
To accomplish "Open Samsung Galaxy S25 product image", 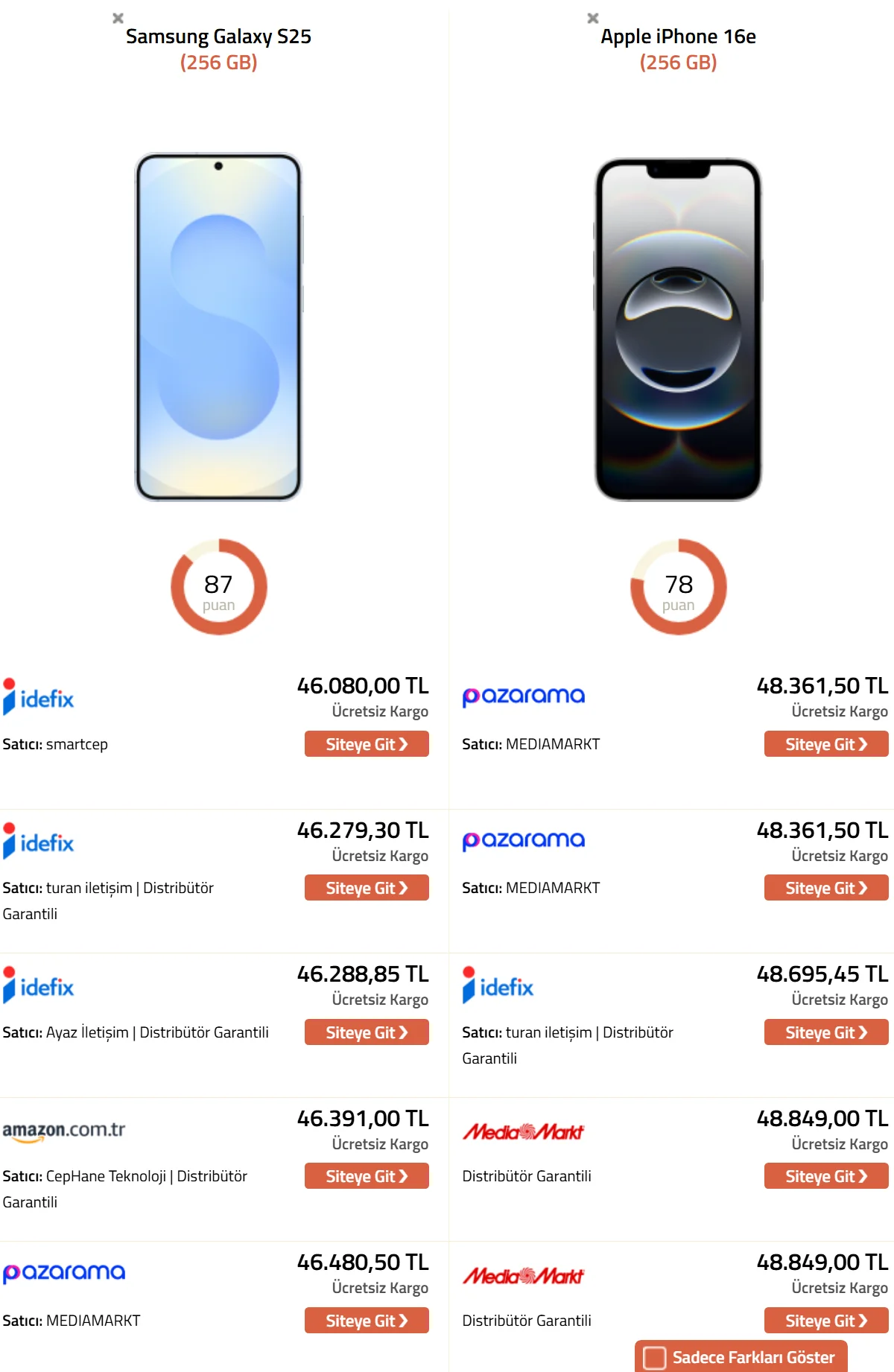I will [x=218, y=327].
